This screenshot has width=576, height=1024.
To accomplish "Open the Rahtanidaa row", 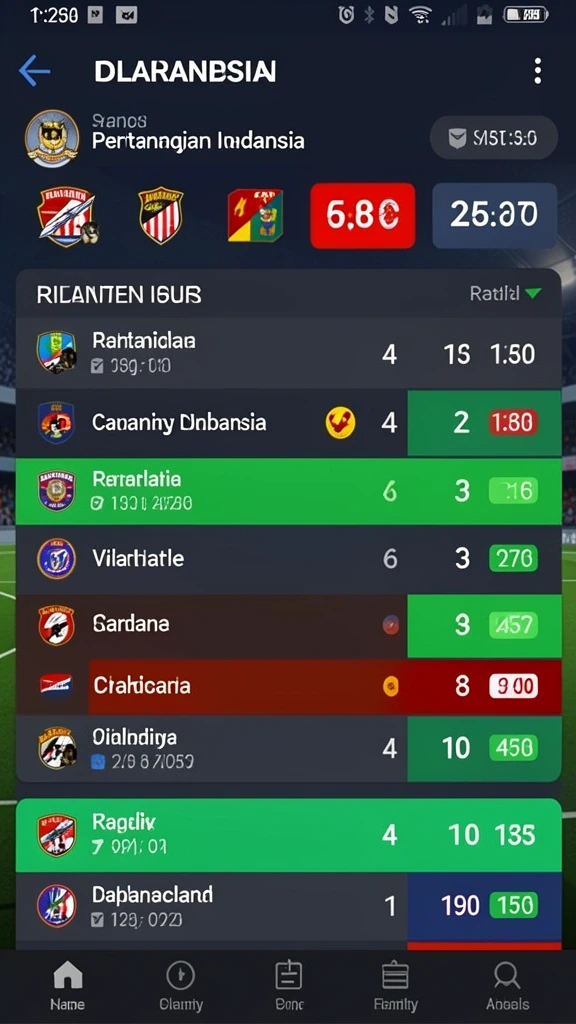I will 289,354.
